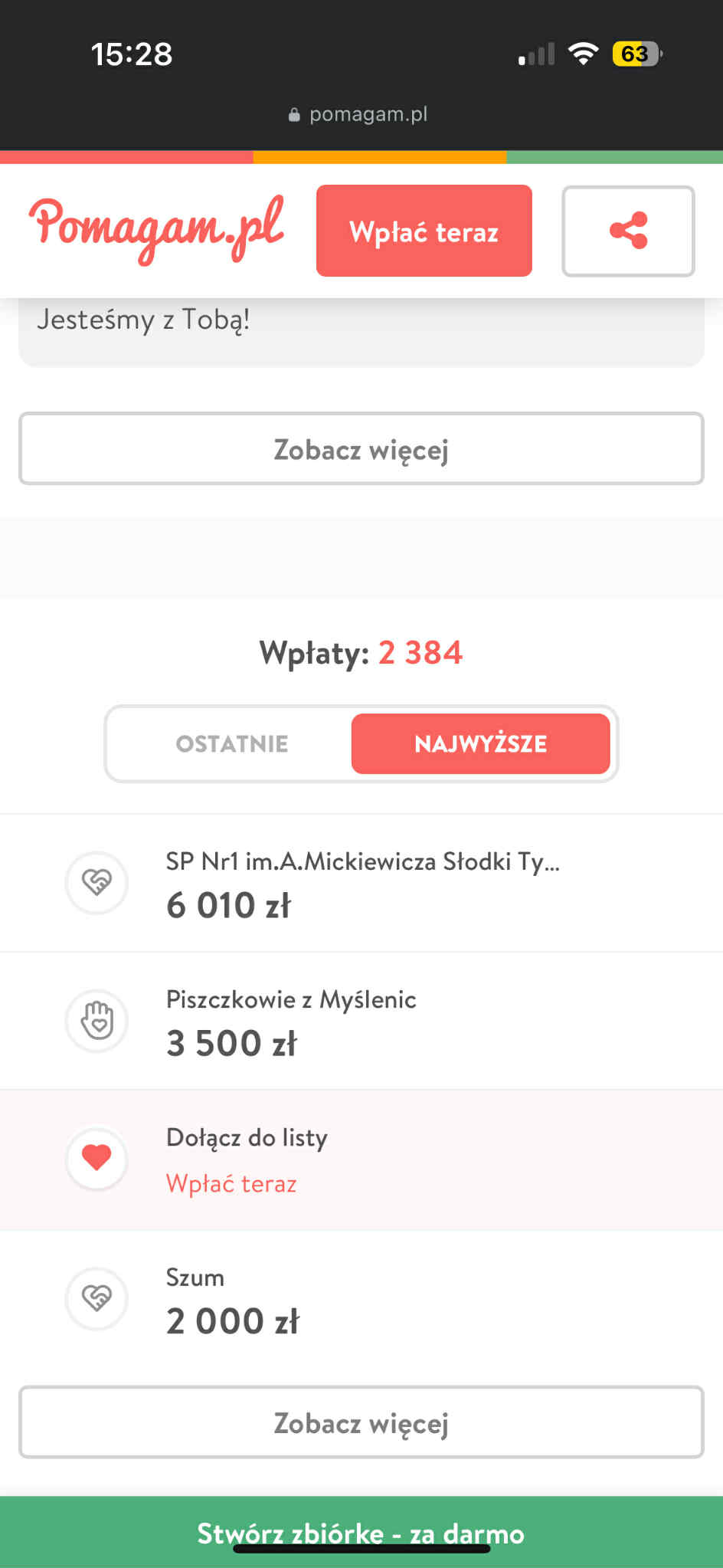Tap the red Wpłać teraz button in the header
The image size is (723, 1568).
424,231
